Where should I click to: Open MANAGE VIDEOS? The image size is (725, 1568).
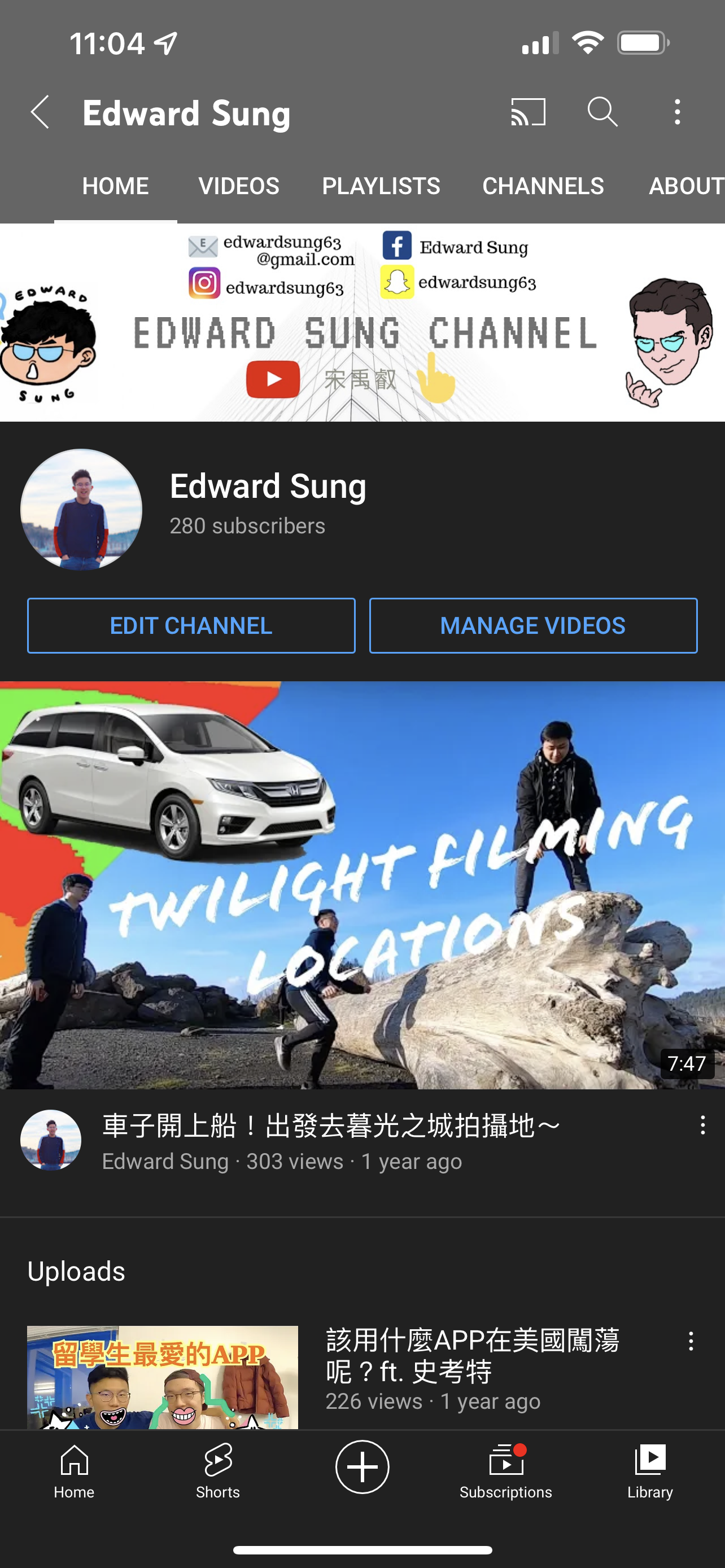coord(532,626)
